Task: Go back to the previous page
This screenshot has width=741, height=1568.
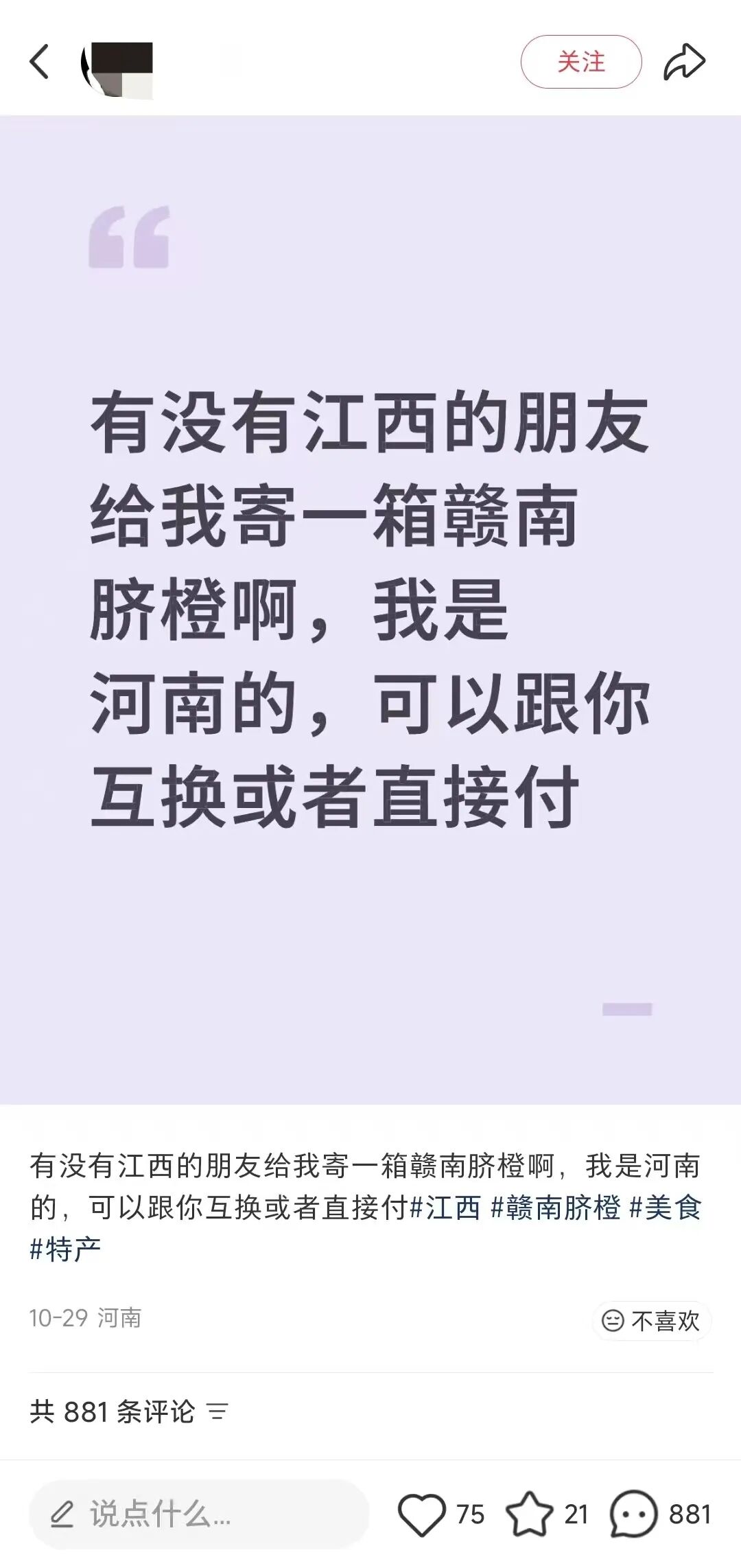Action: (40, 62)
